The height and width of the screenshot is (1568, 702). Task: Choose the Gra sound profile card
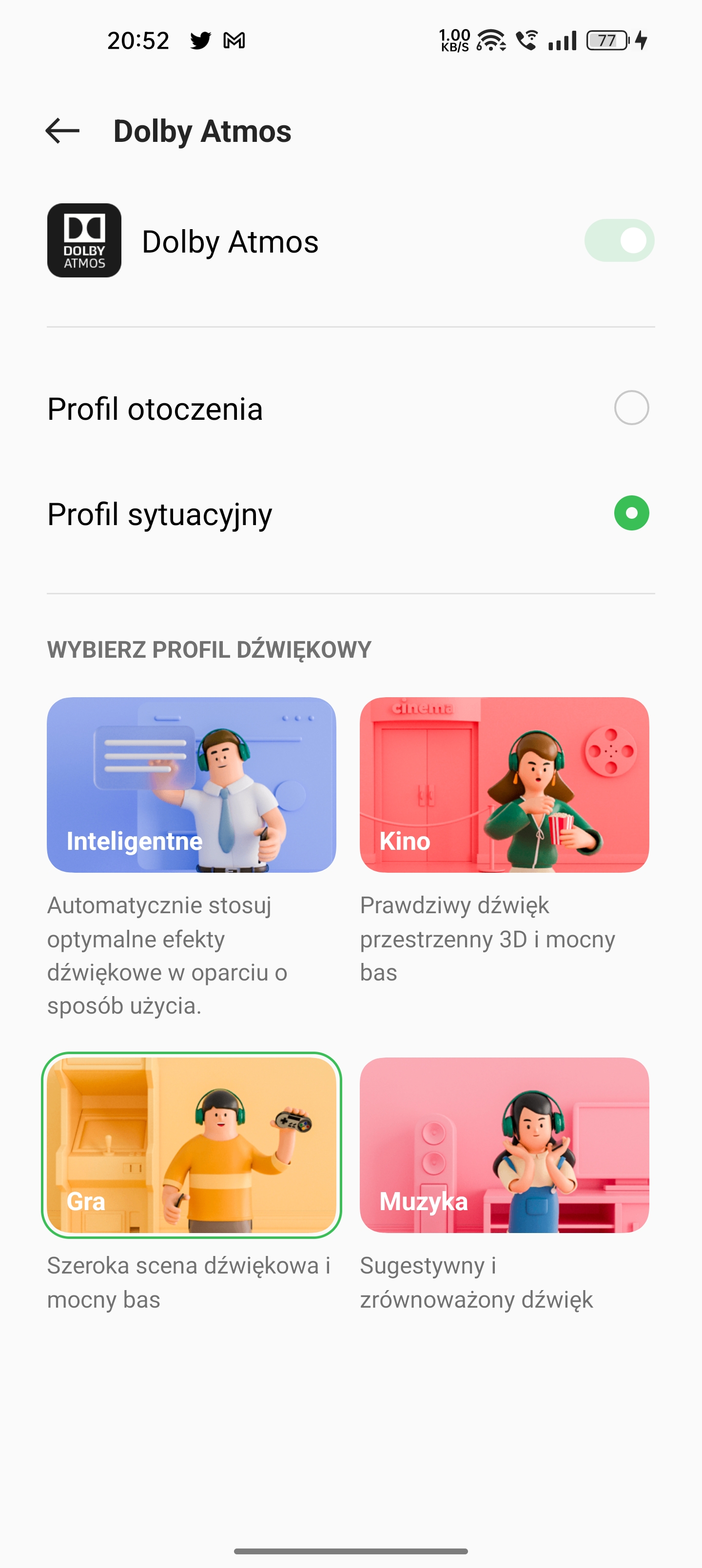click(191, 1145)
